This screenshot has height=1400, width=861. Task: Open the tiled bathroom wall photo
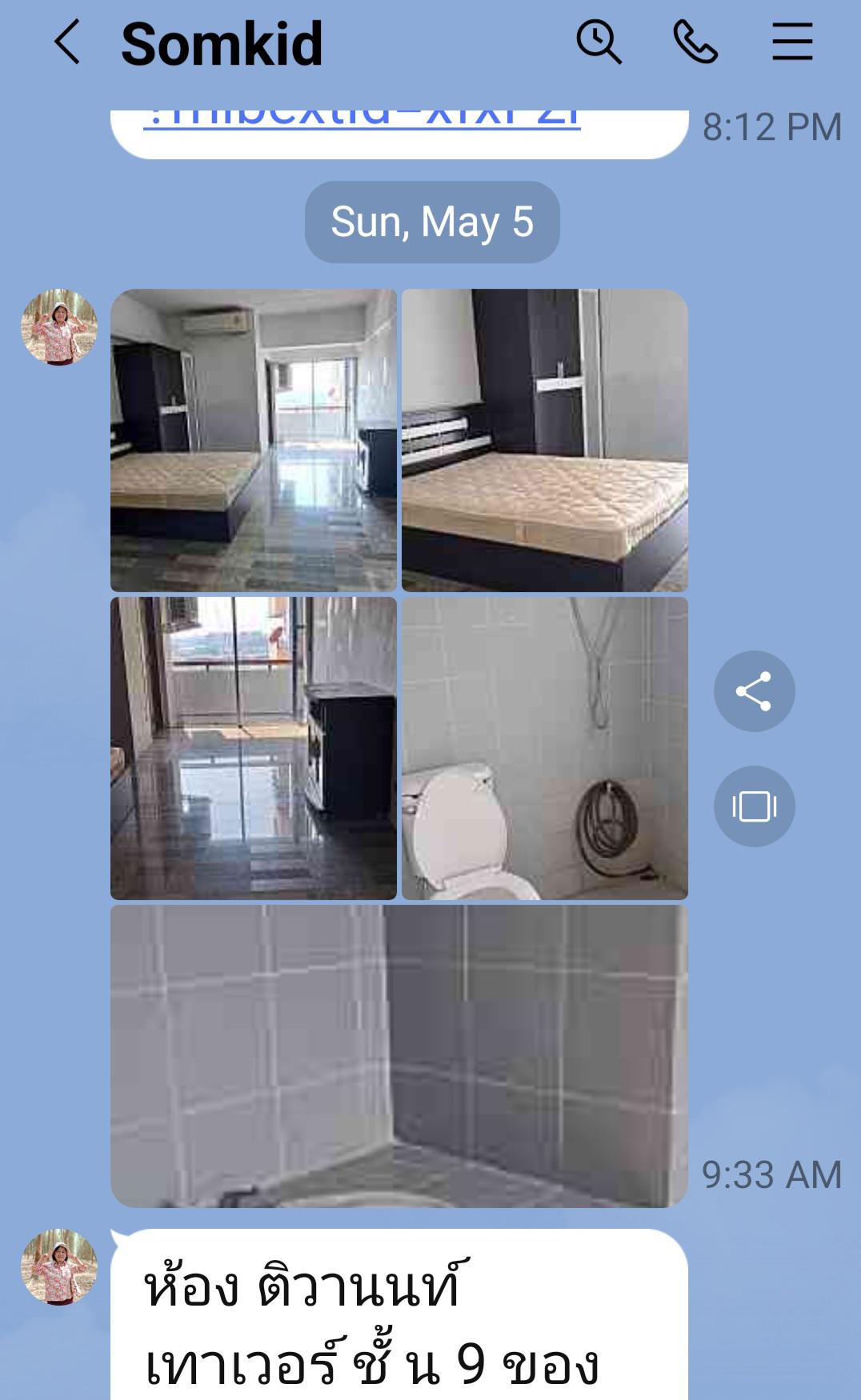click(x=399, y=1056)
